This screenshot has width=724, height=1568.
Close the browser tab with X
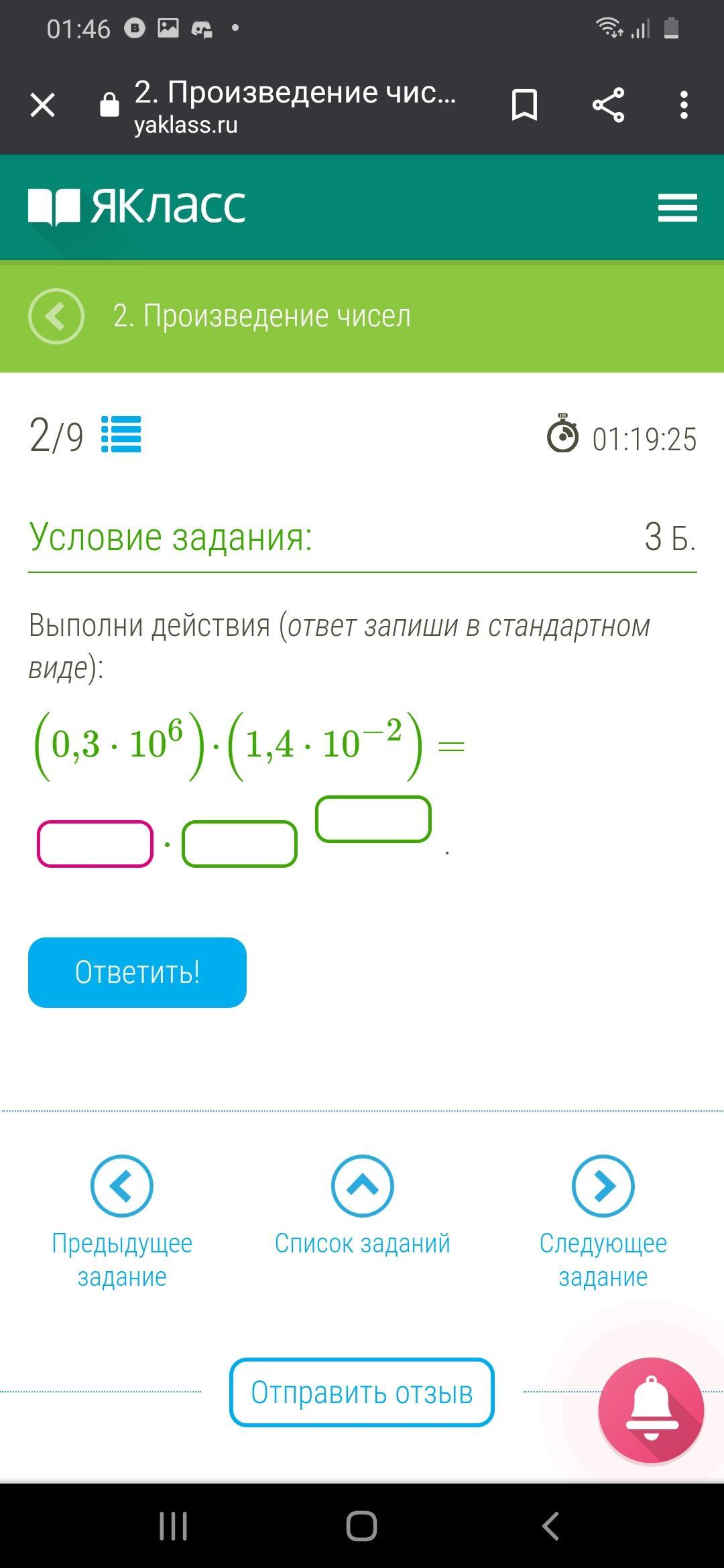pos(42,105)
